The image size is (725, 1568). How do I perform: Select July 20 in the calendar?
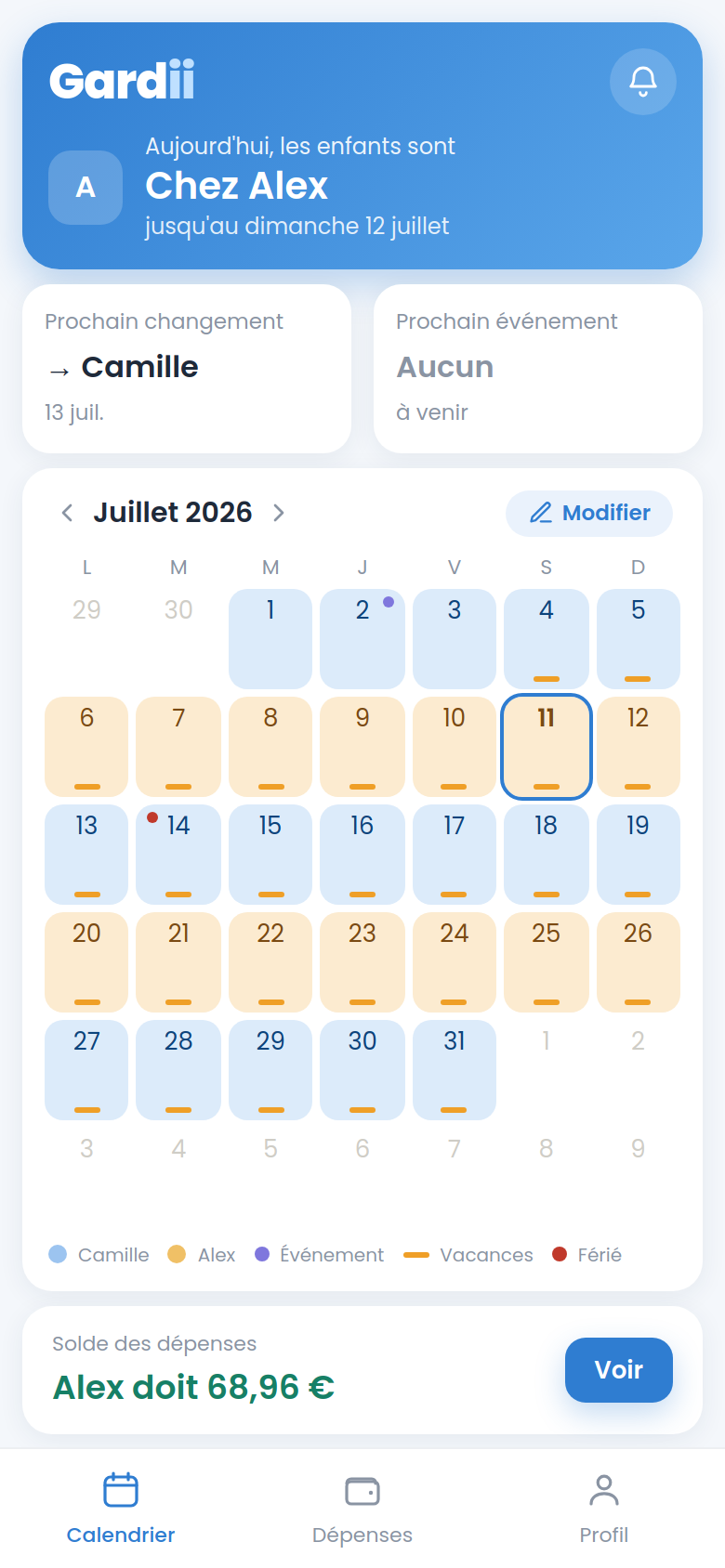(x=86, y=962)
